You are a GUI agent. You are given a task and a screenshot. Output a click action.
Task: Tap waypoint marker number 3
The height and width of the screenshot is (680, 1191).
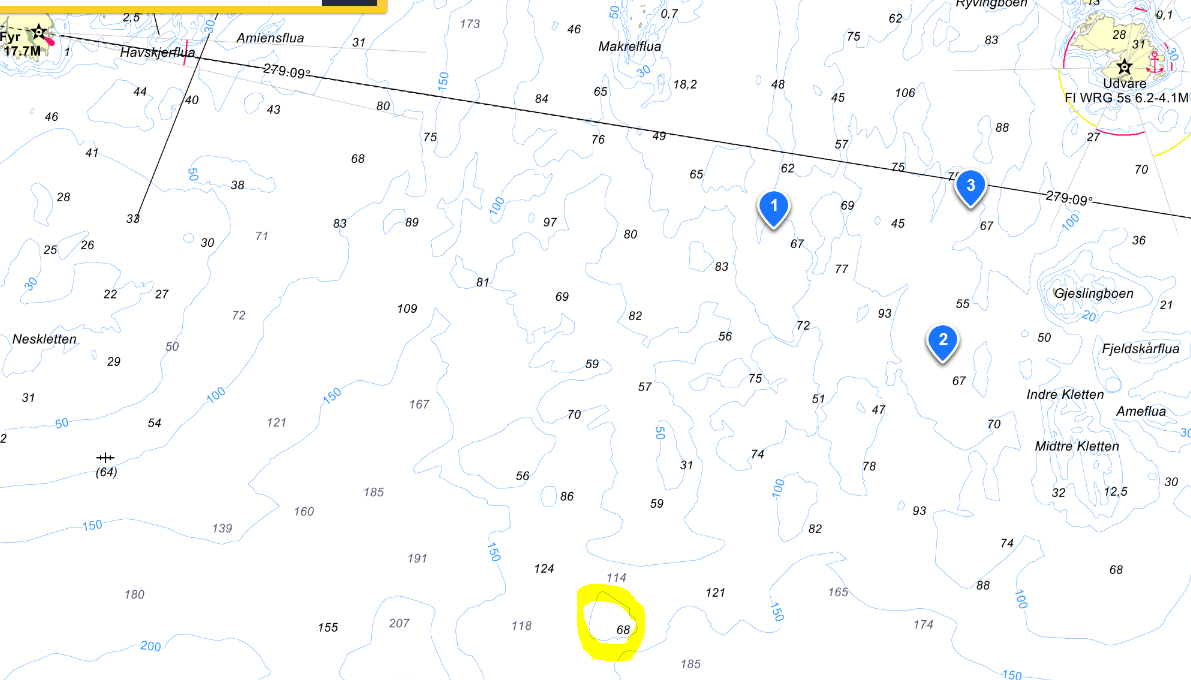click(x=970, y=186)
